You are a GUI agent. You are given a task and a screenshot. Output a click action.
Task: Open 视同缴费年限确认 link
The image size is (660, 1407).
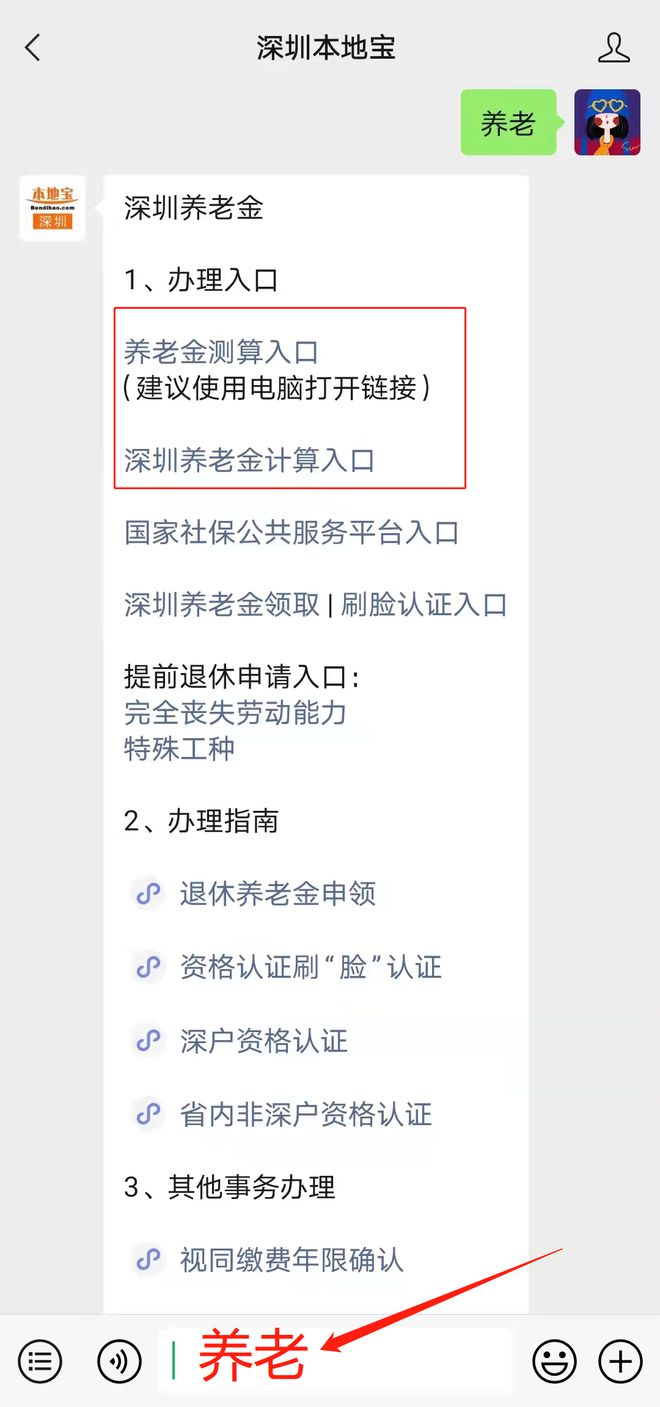click(291, 1260)
